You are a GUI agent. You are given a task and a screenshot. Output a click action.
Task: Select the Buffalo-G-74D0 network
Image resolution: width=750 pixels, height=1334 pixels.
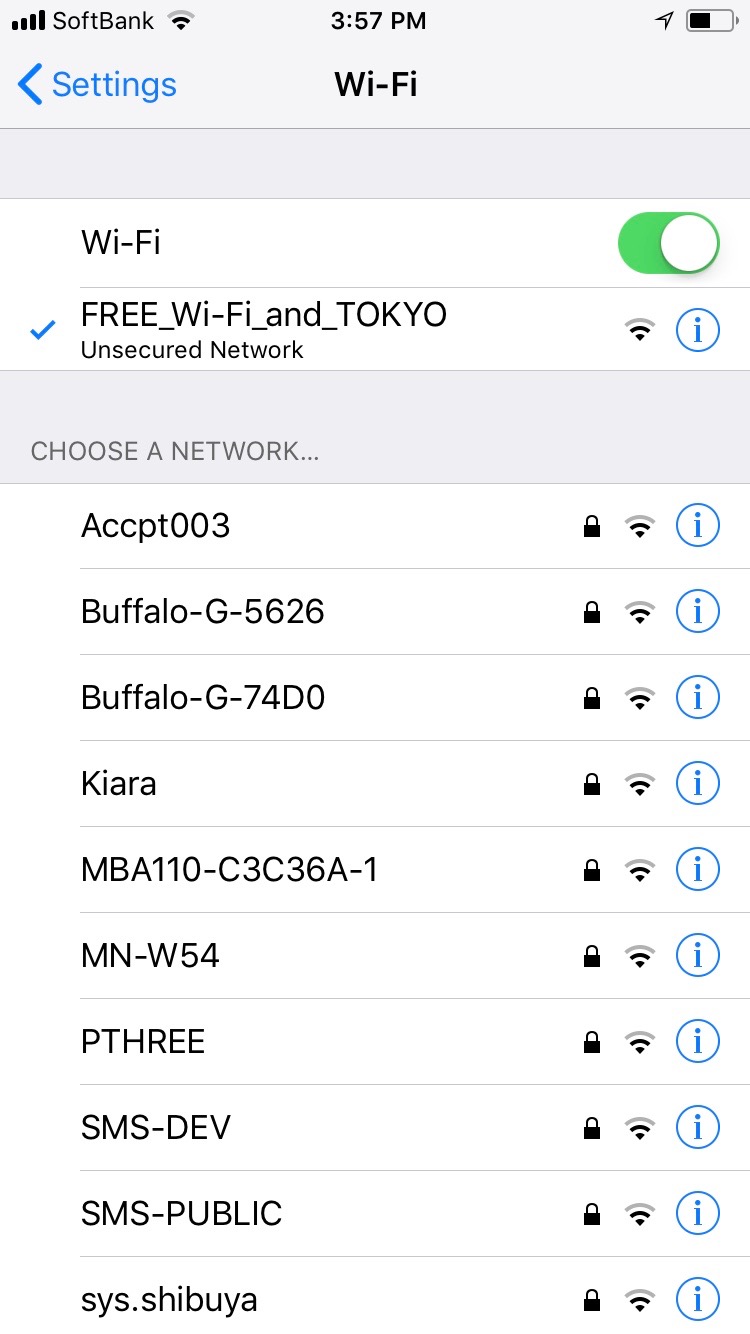click(x=203, y=698)
